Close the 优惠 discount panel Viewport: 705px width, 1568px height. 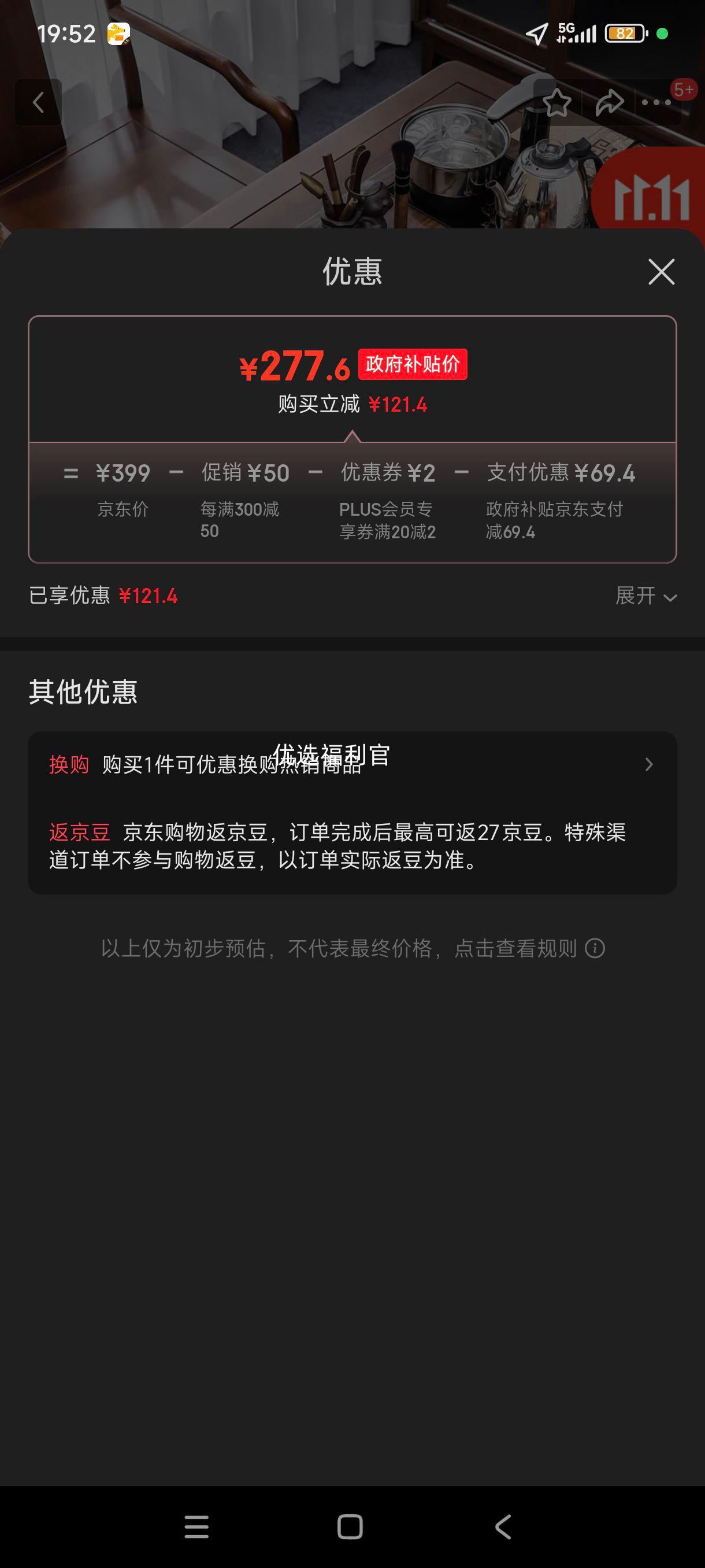coord(661,272)
